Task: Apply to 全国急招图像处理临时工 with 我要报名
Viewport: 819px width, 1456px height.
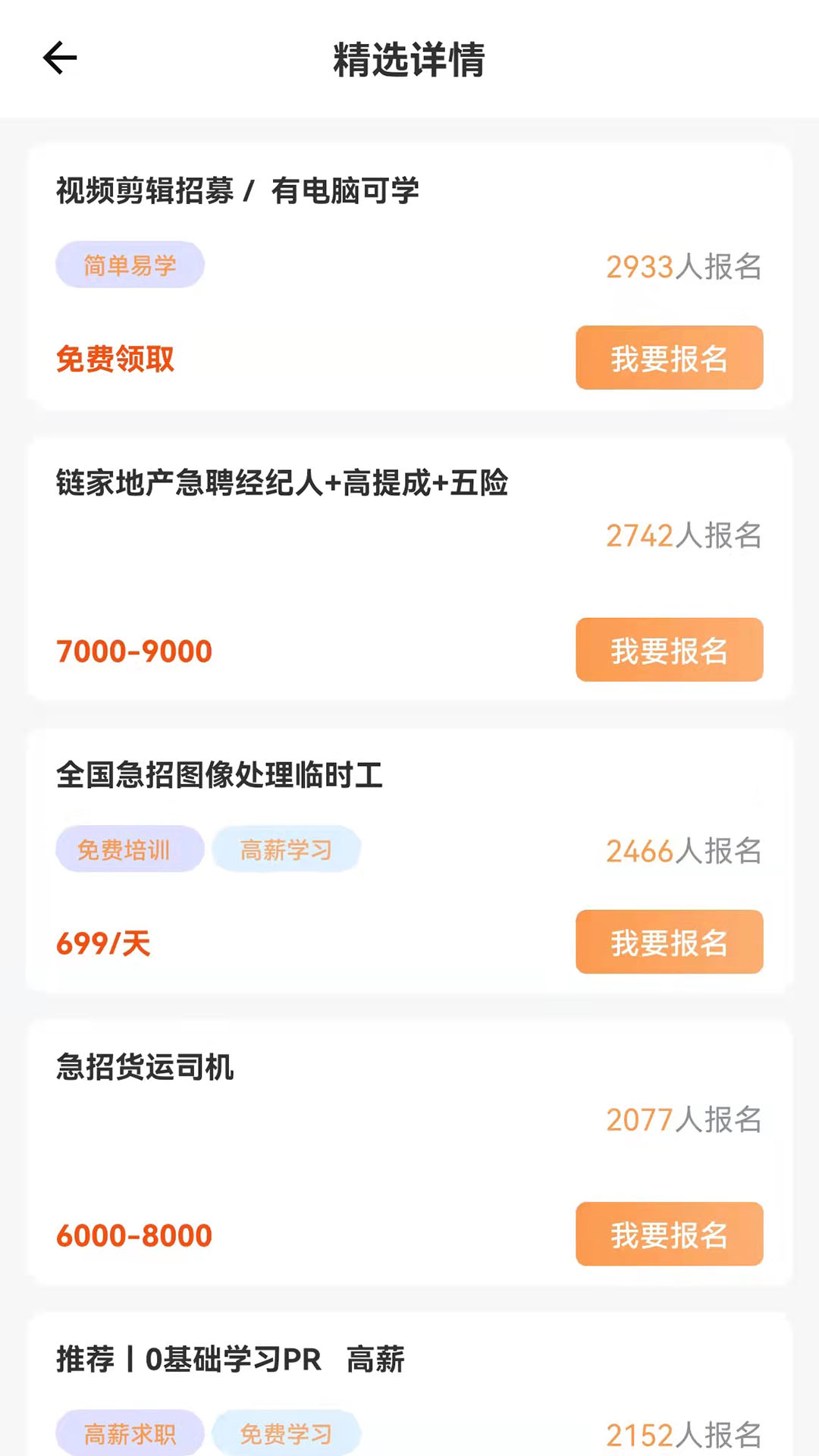Action: point(669,942)
